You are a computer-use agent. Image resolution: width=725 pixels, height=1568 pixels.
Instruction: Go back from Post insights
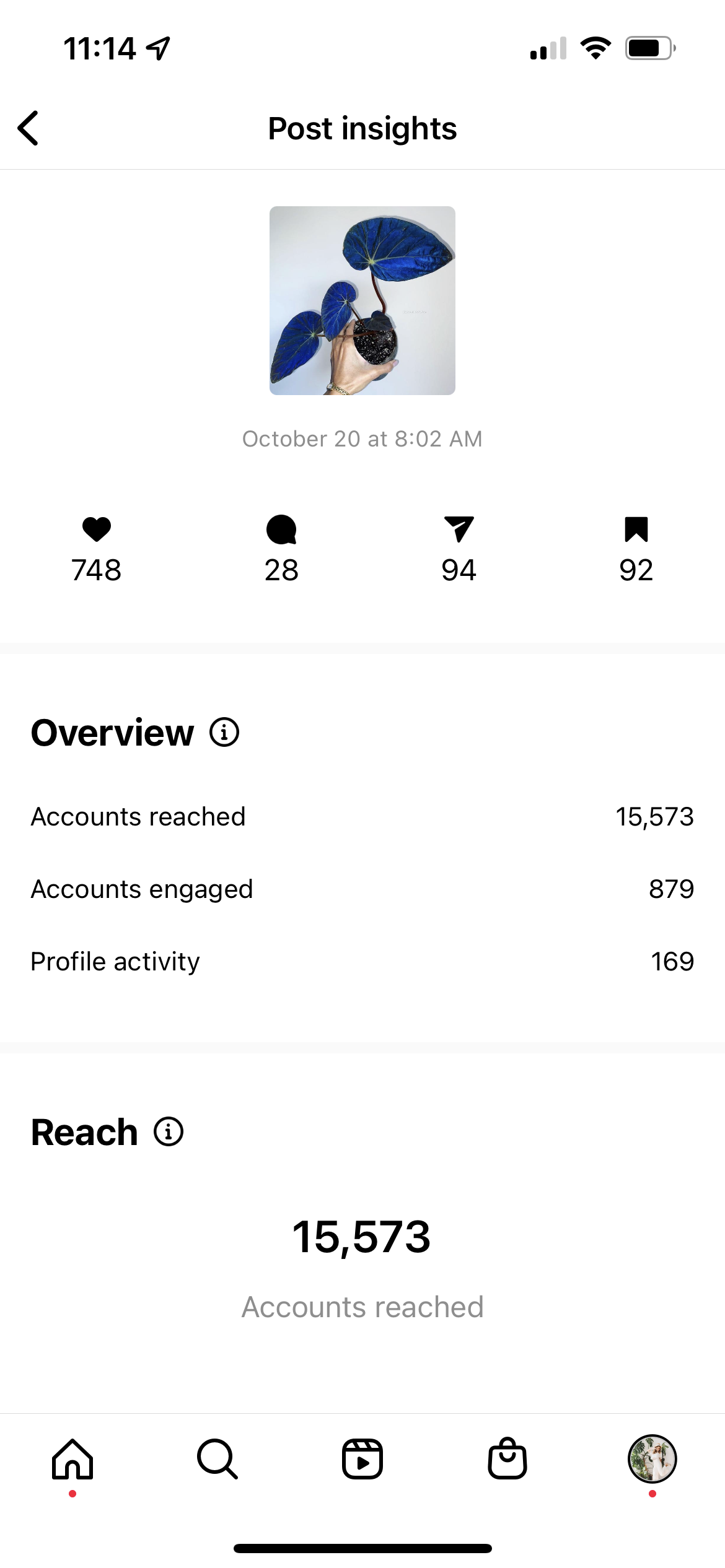(29, 128)
